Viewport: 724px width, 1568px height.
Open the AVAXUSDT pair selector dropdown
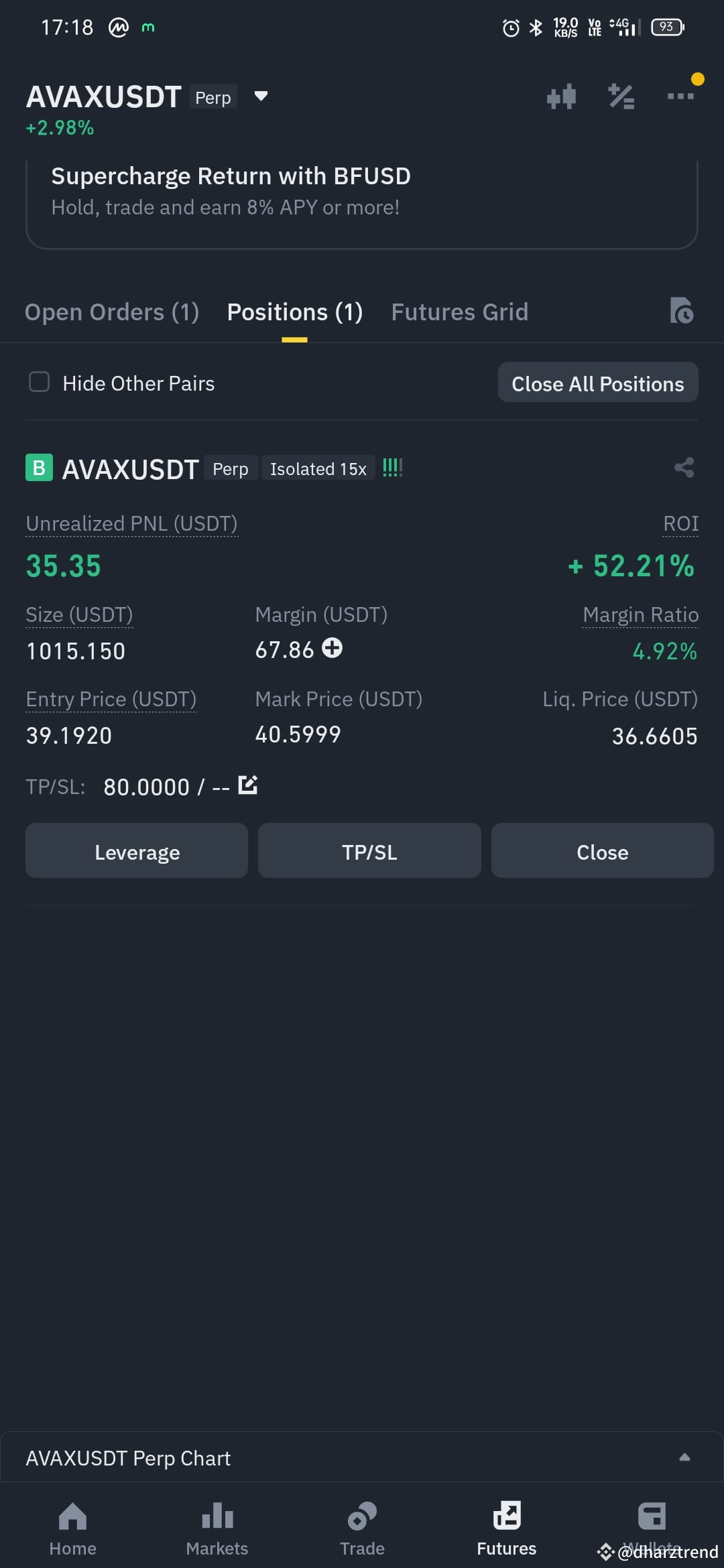[x=260, y=96]
